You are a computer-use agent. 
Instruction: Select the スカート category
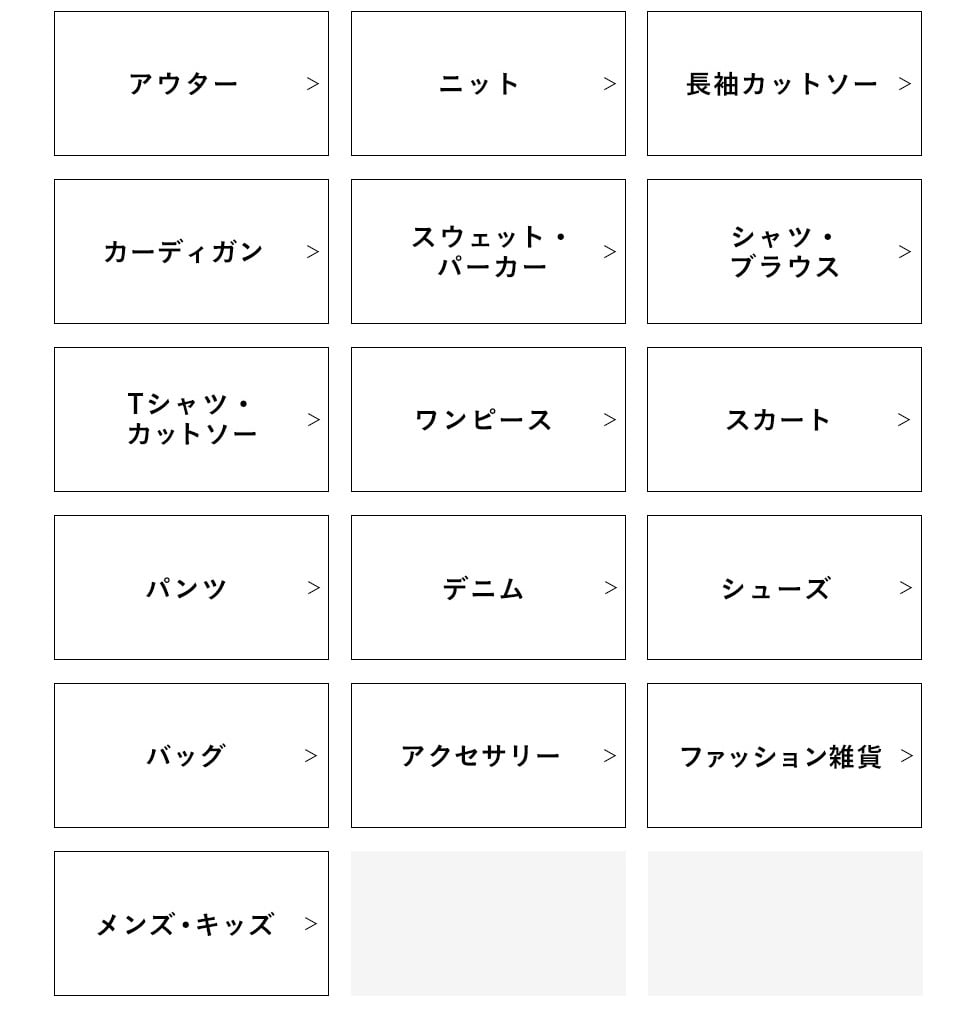784,420
